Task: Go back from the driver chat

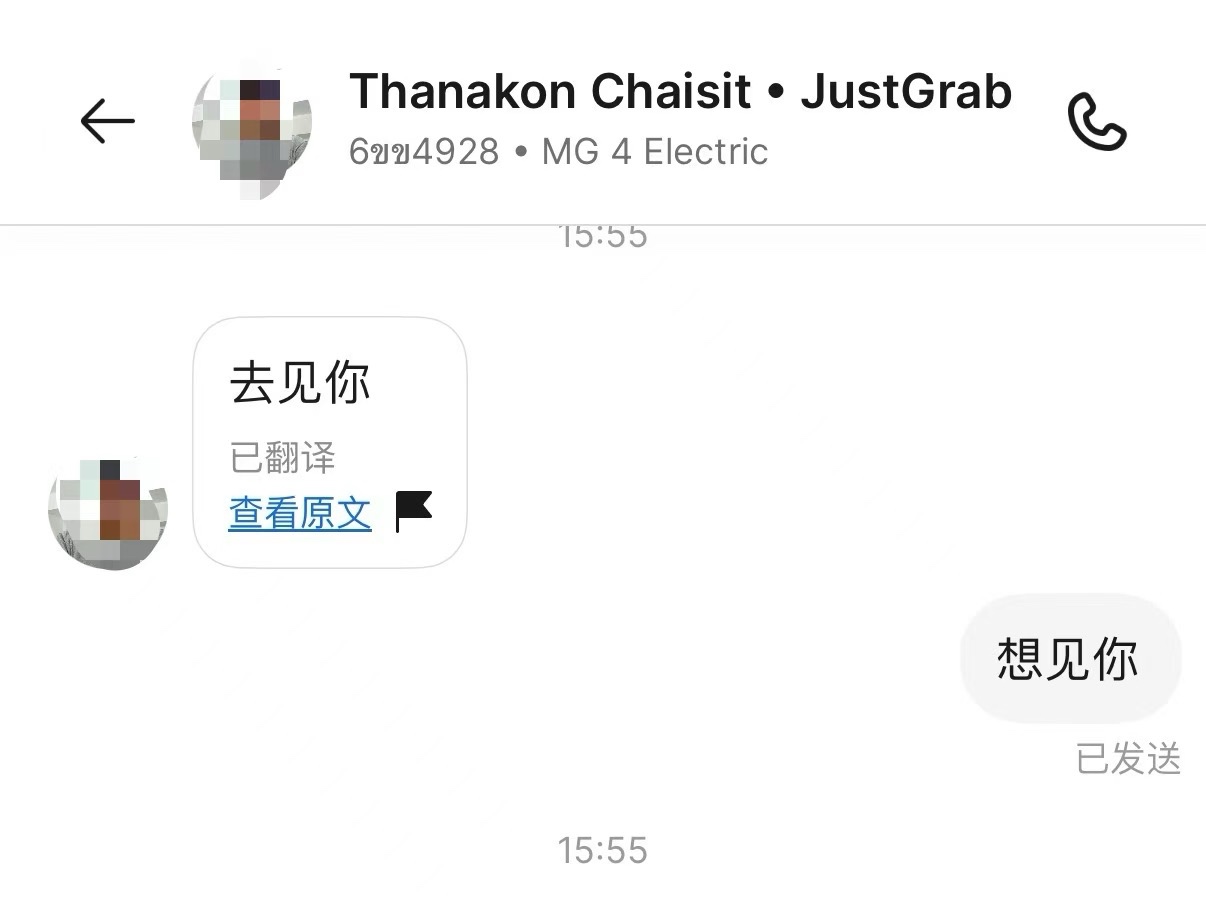Action: [107, 122]
